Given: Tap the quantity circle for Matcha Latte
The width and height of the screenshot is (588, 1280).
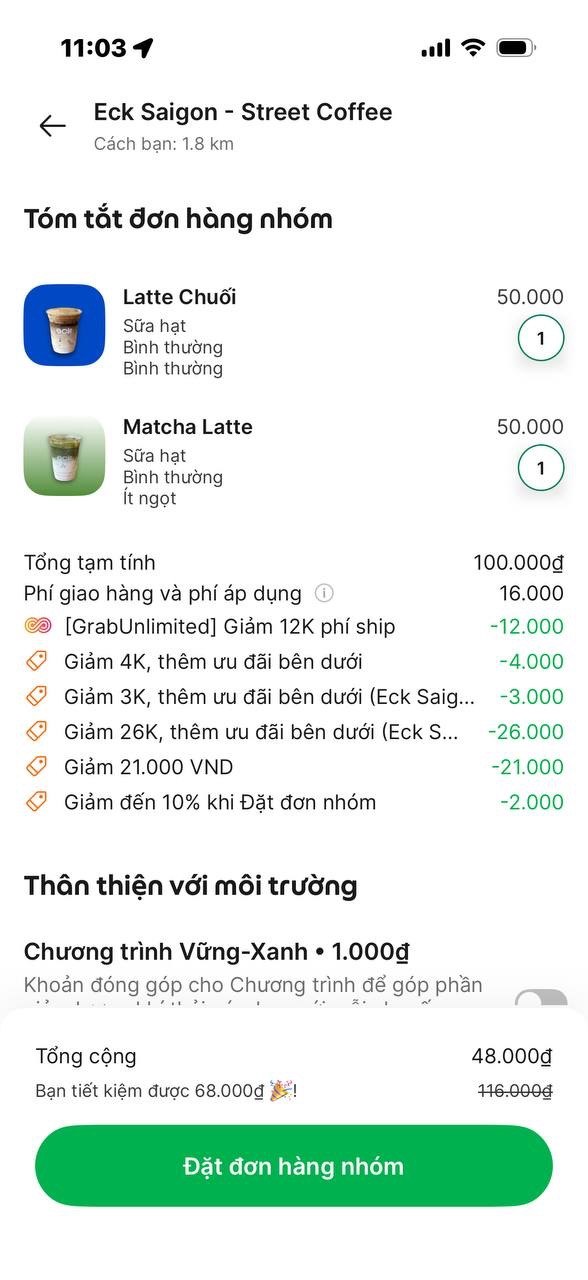Looking at the screenshot, I should click(541, 468).
